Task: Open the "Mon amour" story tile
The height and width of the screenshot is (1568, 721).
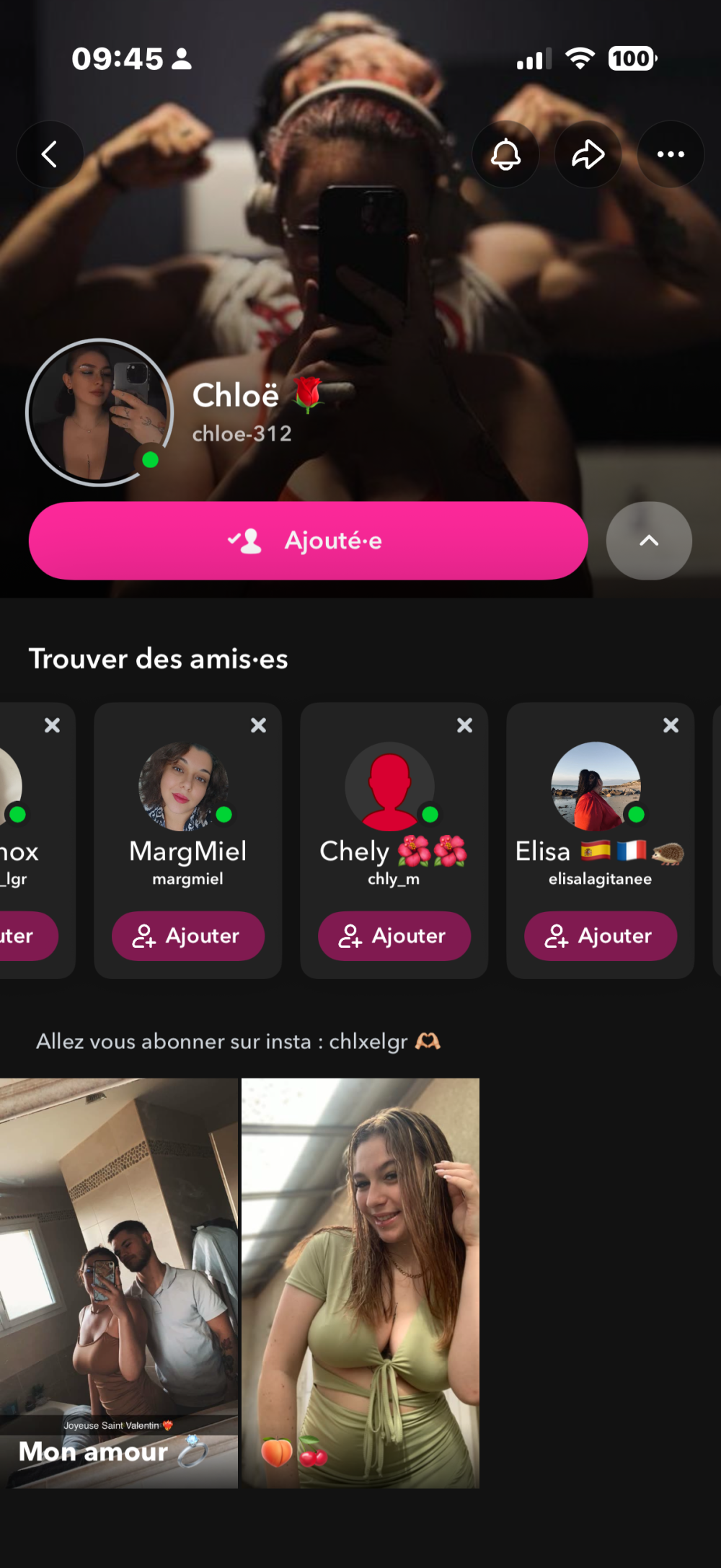Action: click(x=119, y=1283)
